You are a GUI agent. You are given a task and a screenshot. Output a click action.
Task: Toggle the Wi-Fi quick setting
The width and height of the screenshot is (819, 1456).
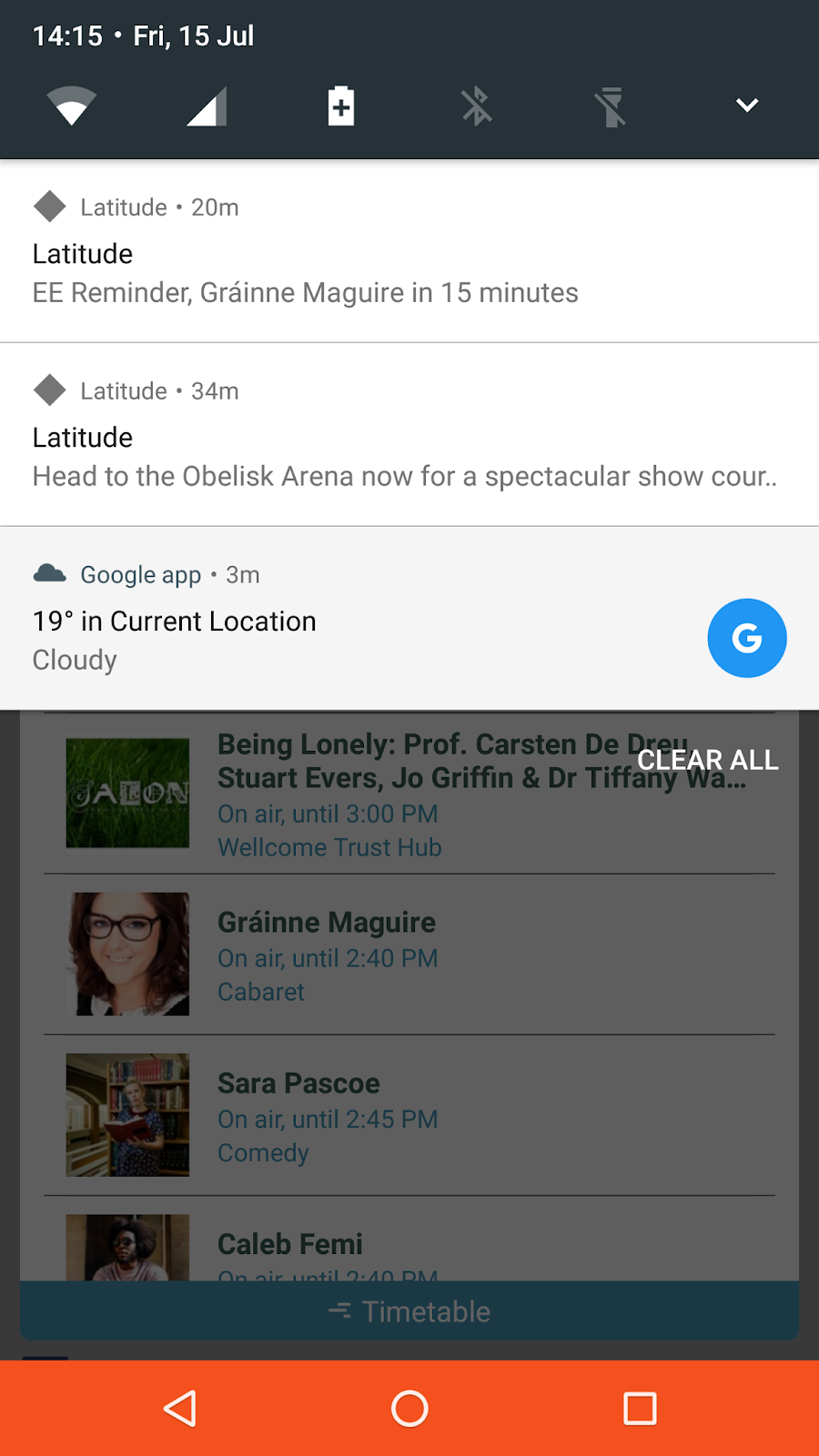pyautogui.click(x=71, y=106)
